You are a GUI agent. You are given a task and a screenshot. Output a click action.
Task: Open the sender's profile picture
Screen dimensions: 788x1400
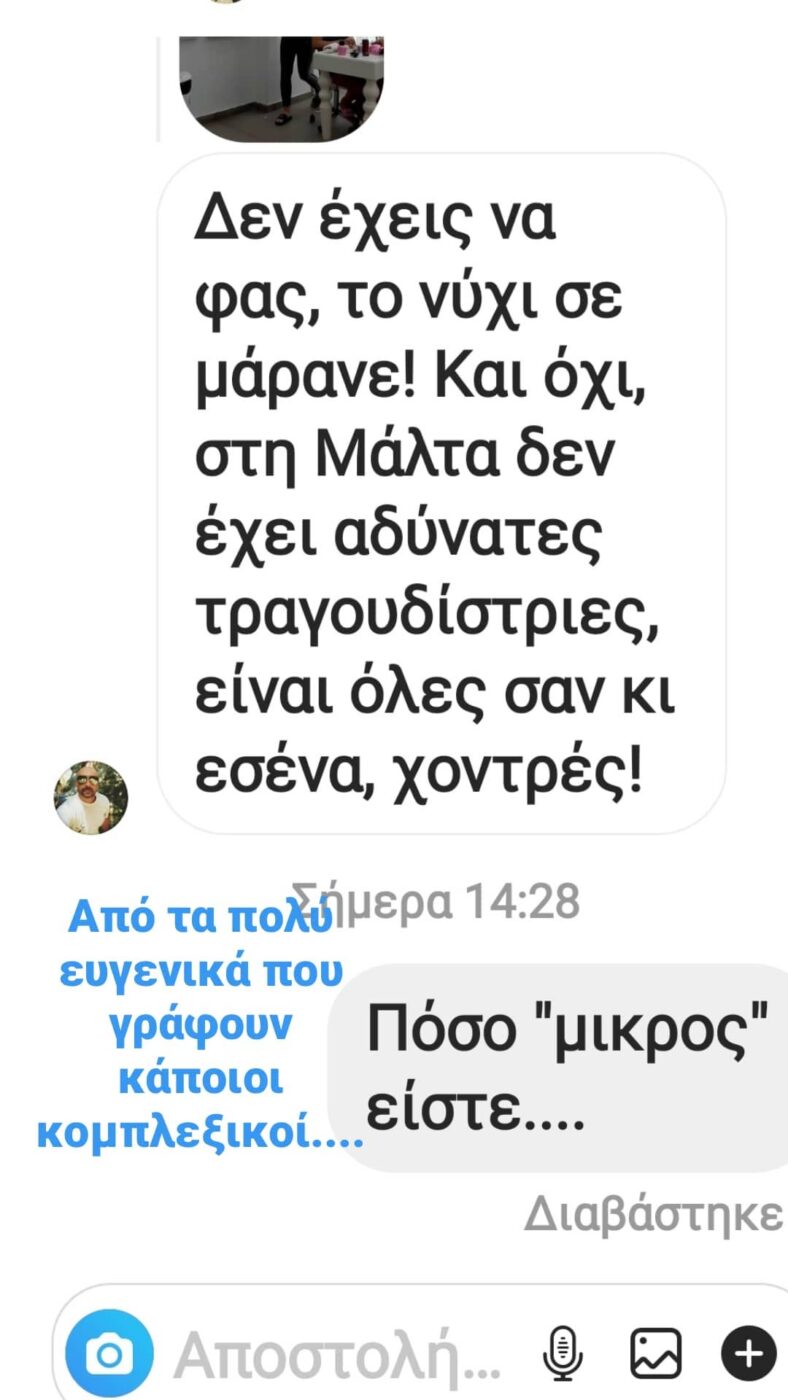click(x=90, y=797)
